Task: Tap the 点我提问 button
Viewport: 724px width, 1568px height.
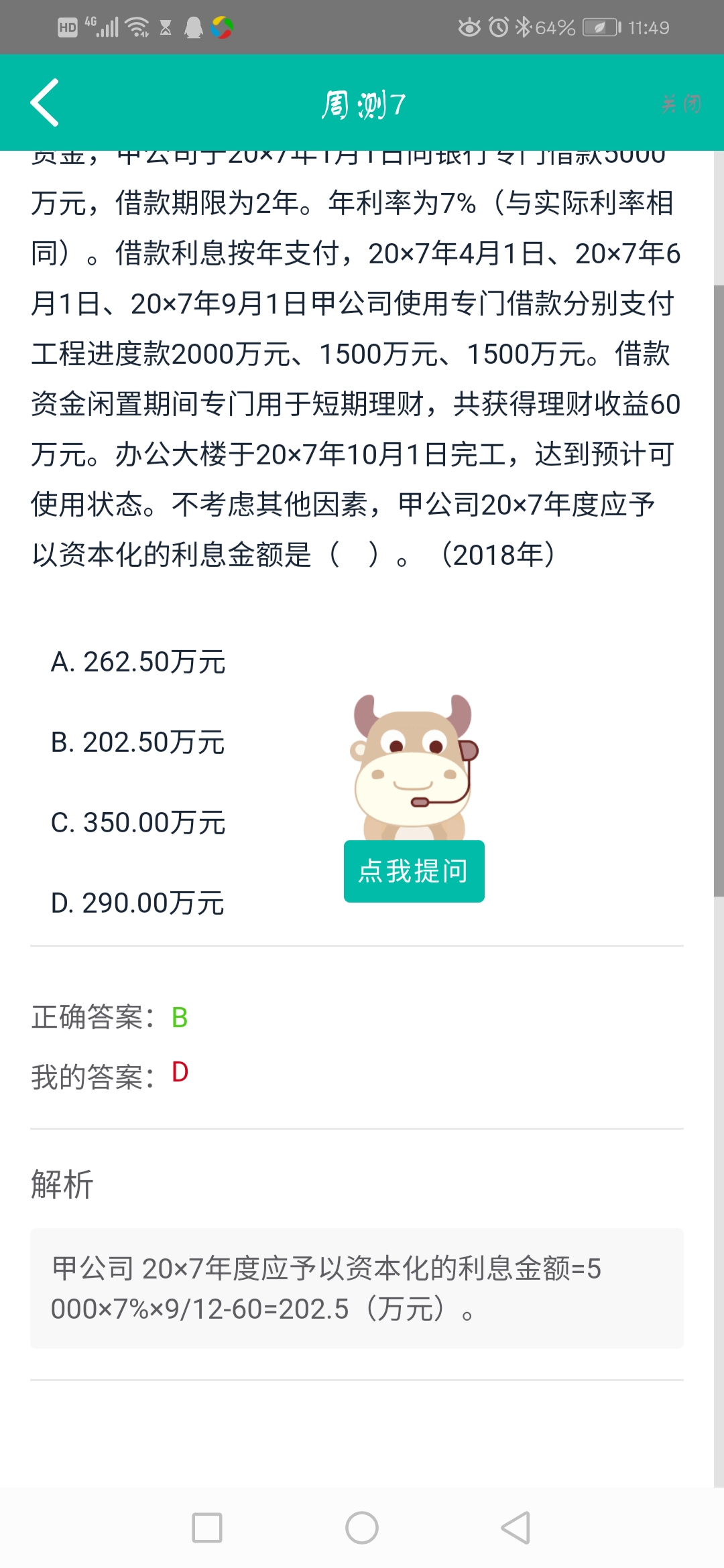Action: [x=414, y=871]
